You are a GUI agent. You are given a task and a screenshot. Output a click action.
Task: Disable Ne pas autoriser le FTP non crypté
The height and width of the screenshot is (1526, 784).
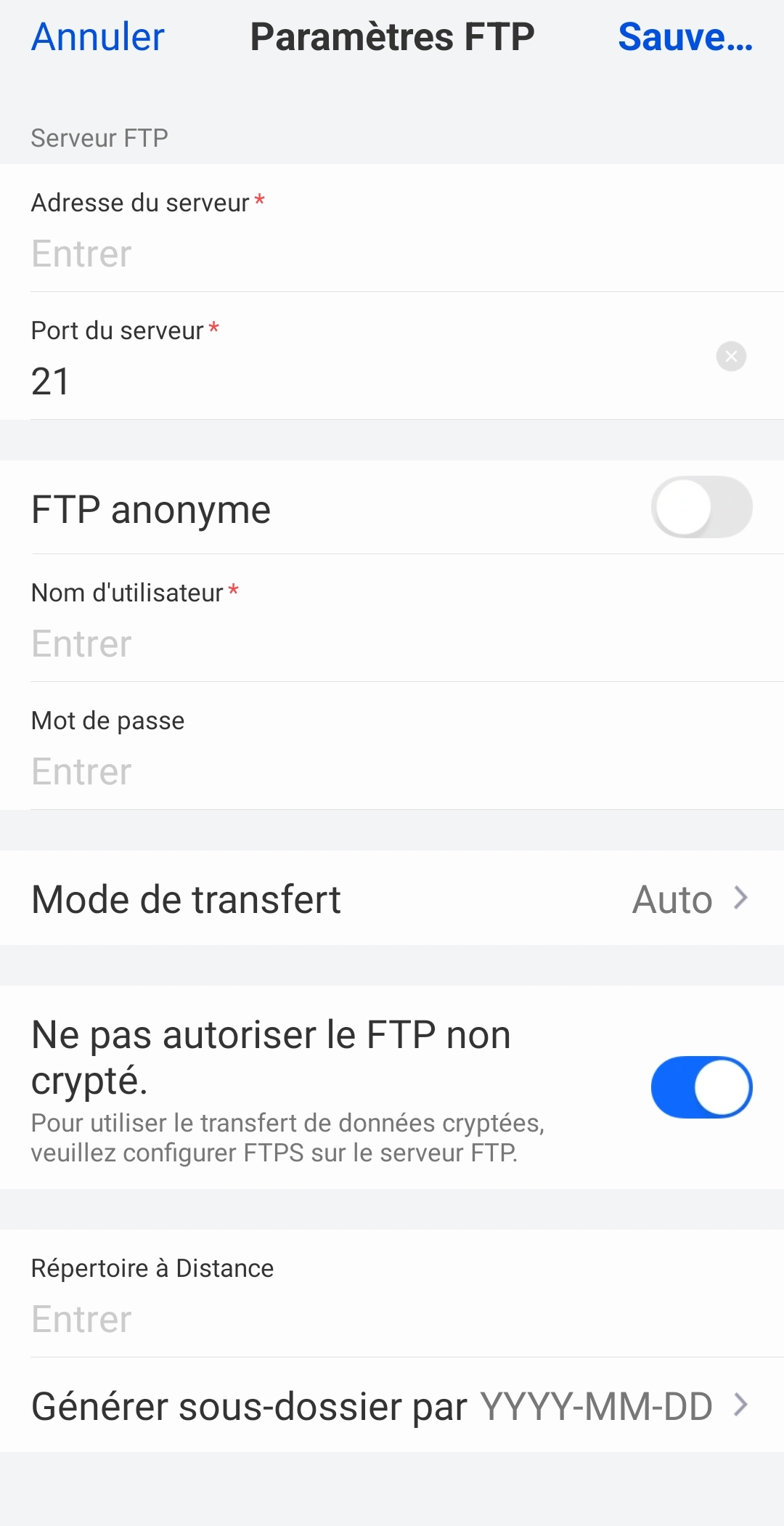tap(701, 1087)
